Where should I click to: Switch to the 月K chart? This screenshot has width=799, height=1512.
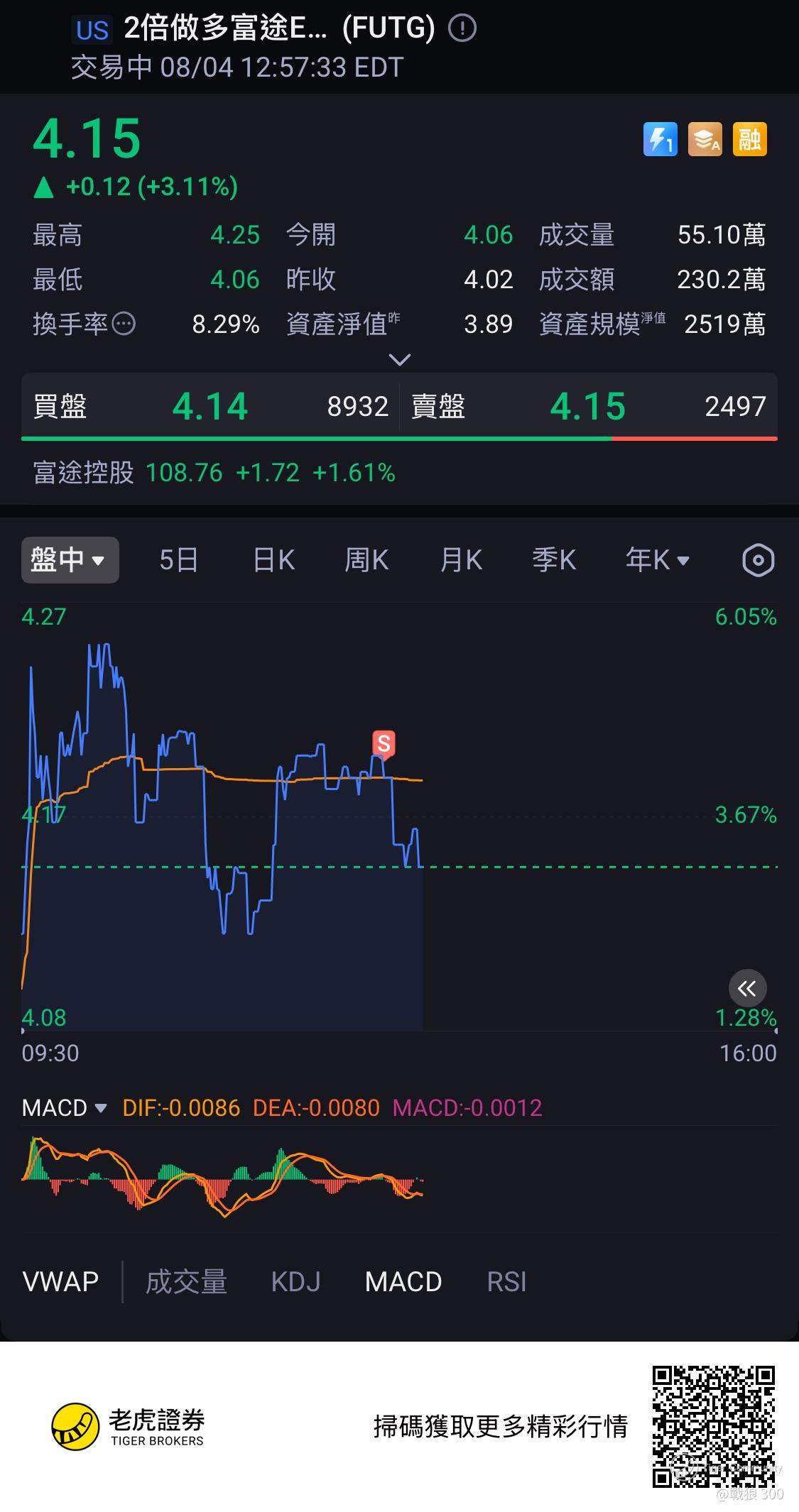461,560
